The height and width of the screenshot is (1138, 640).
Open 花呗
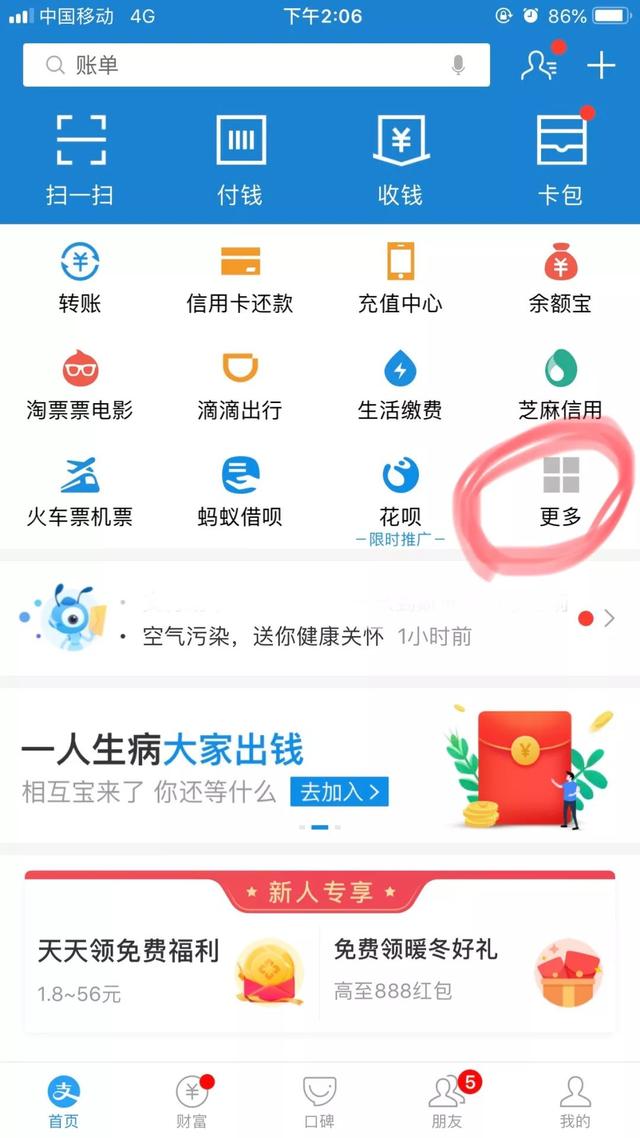pyautogui.click(x=401, y=494)
